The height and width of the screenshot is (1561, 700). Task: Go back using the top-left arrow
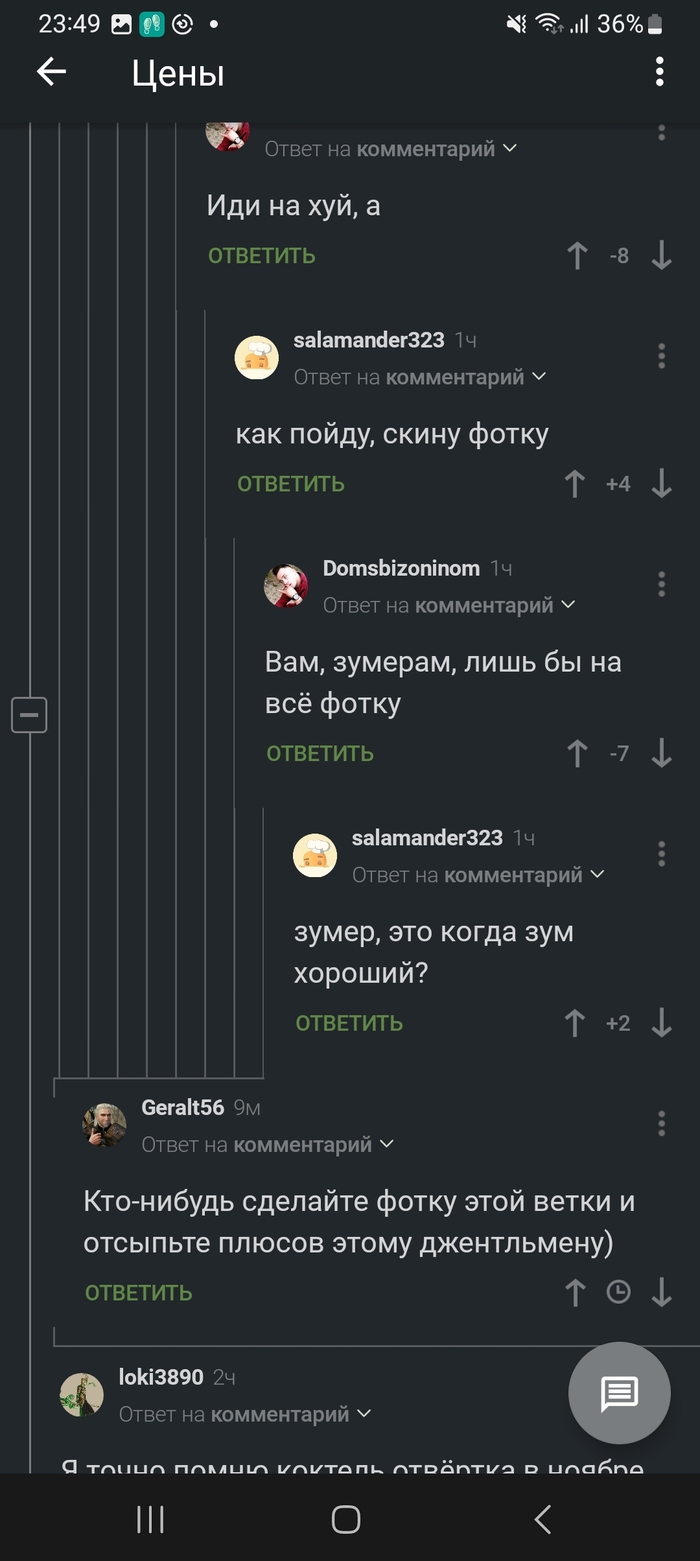tap(51, 72)
